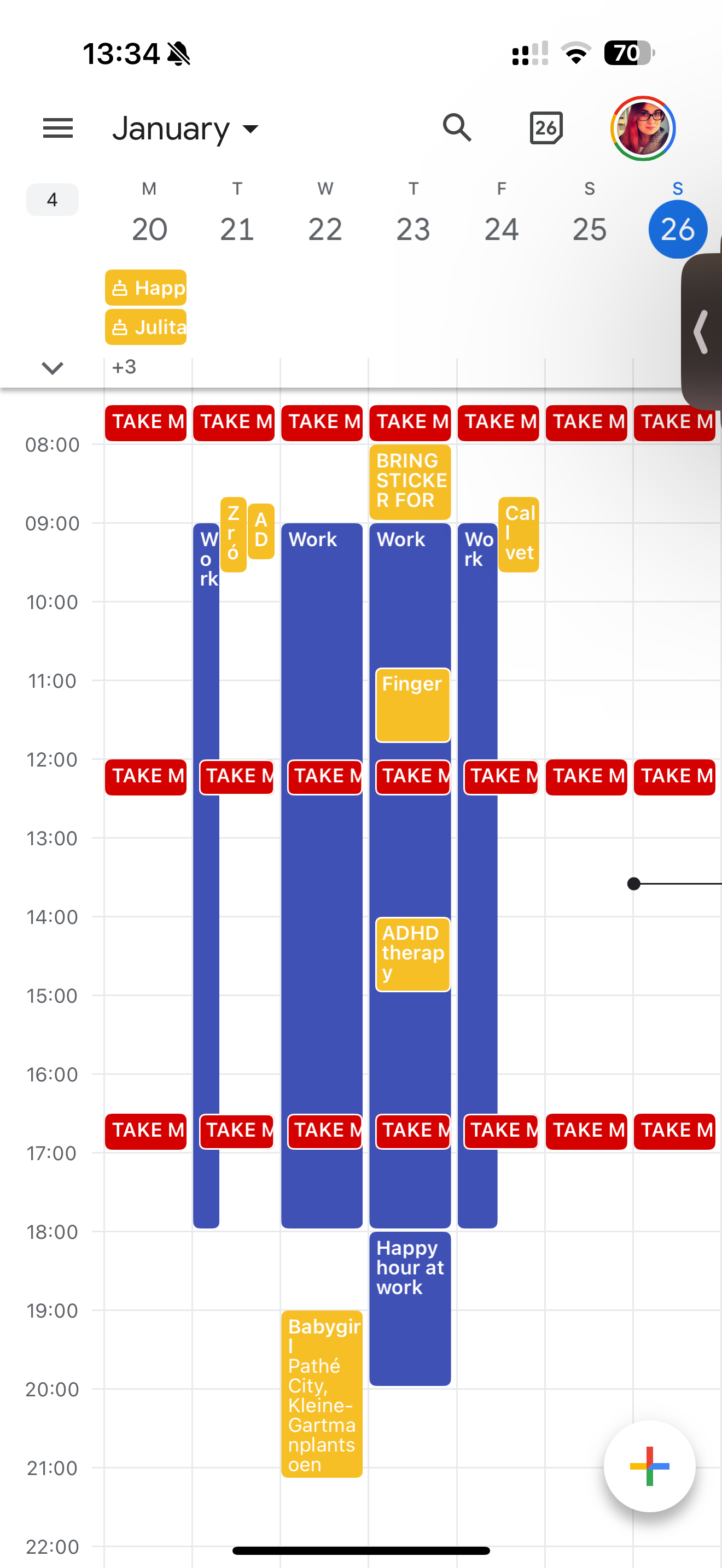Expand the January month dropdown

185,128
